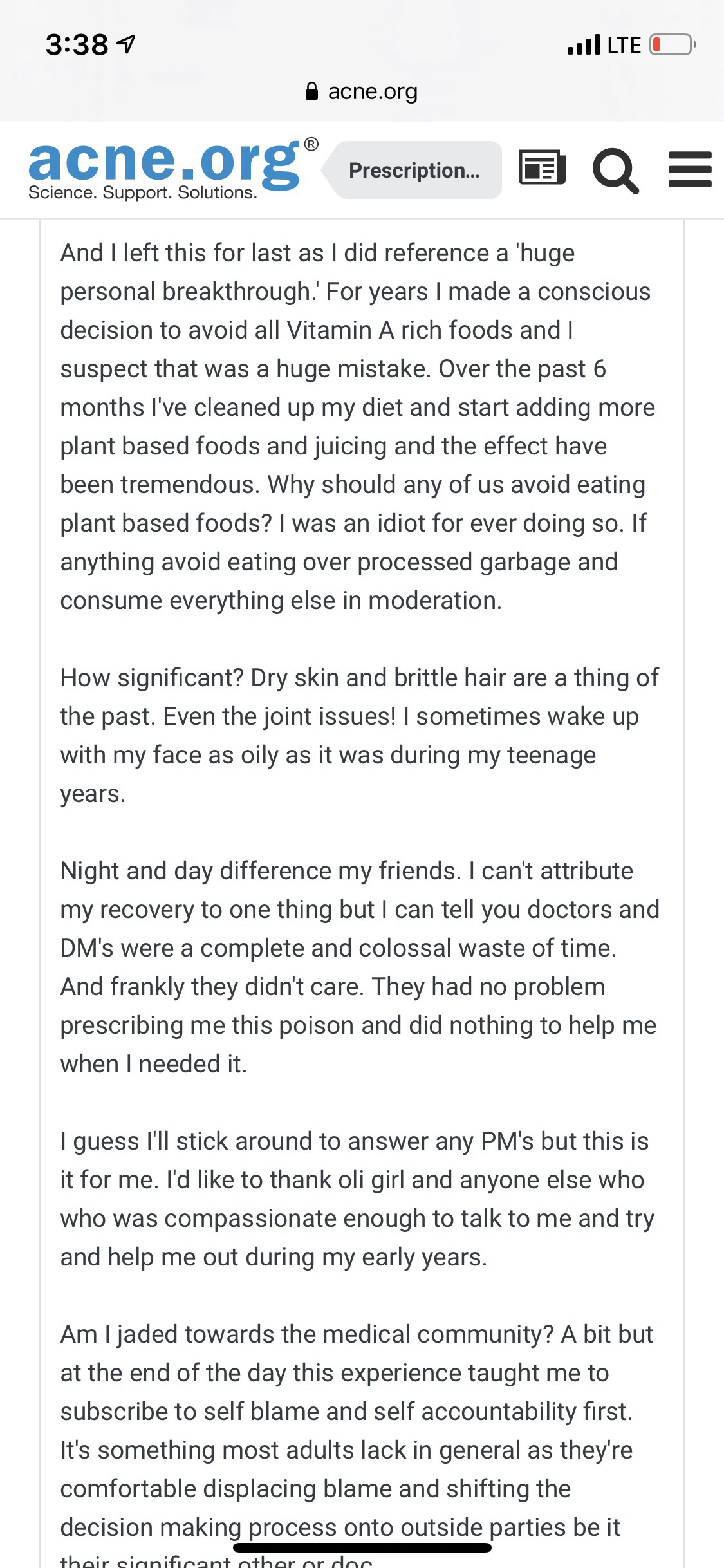Open site search magnifier

(616, 171)
